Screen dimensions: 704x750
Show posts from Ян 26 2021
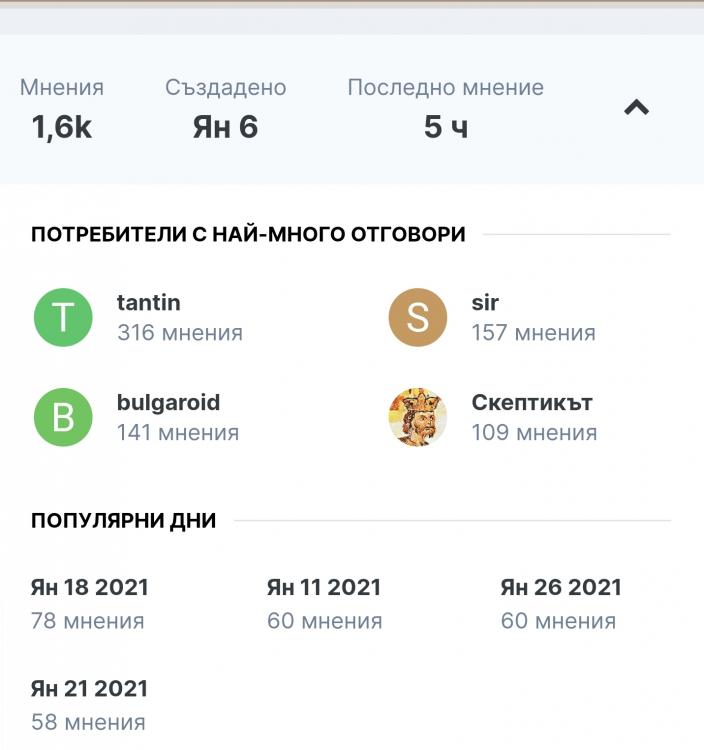[x=560, y=588]
